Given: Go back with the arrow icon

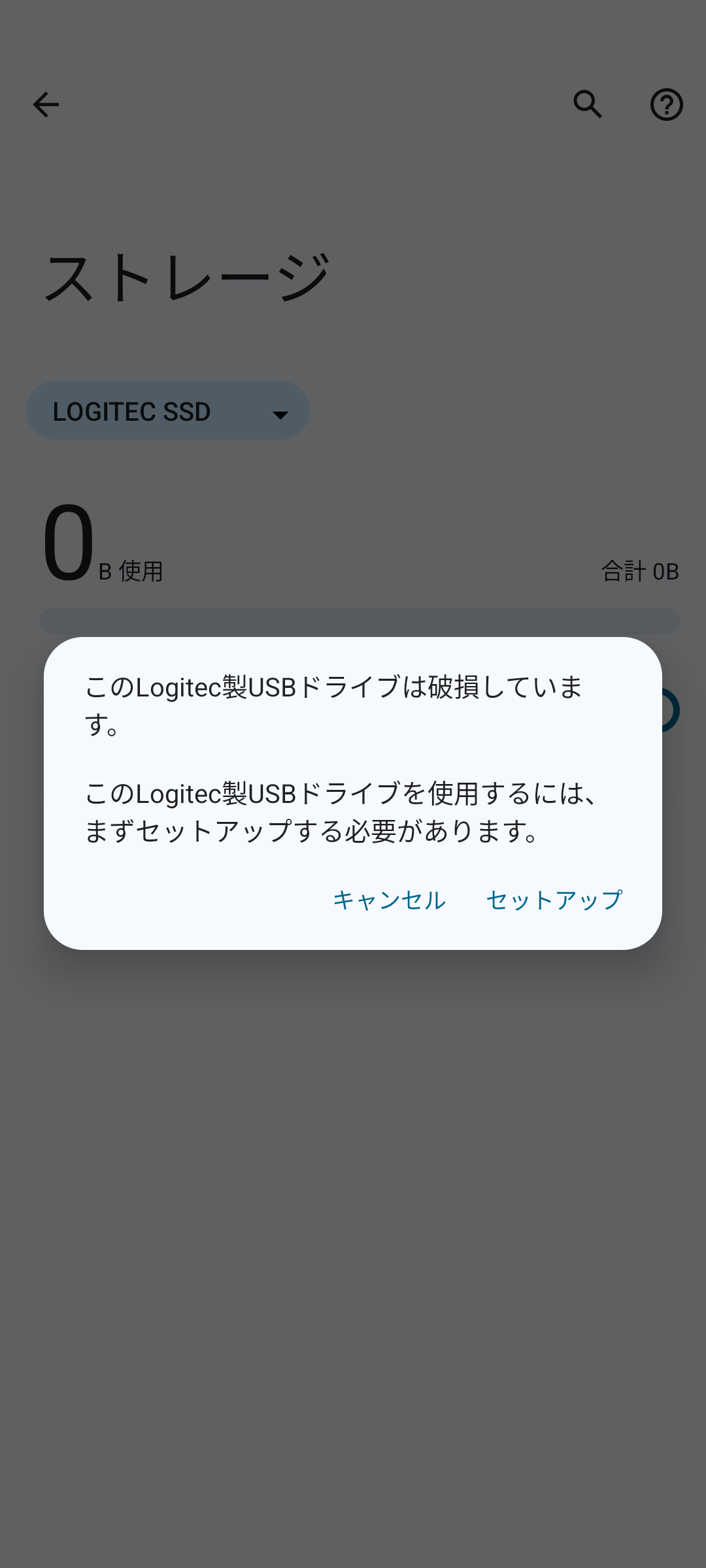Looking at the screenshot, I should click(x=46, y=105).
